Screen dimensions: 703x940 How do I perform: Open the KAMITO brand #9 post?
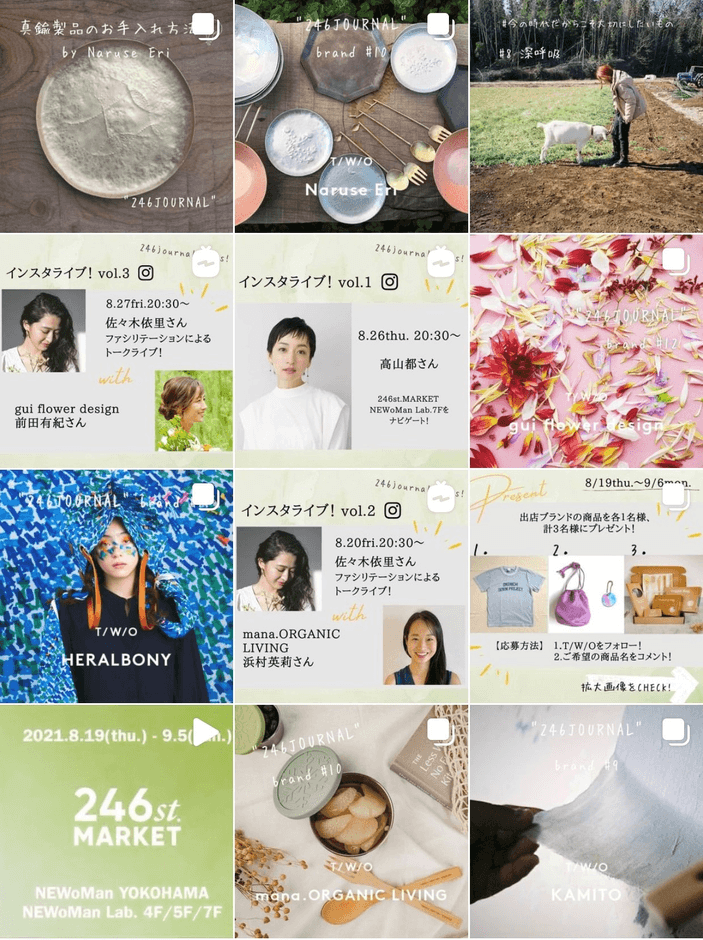pyautogui.click(x=586, y=822)
